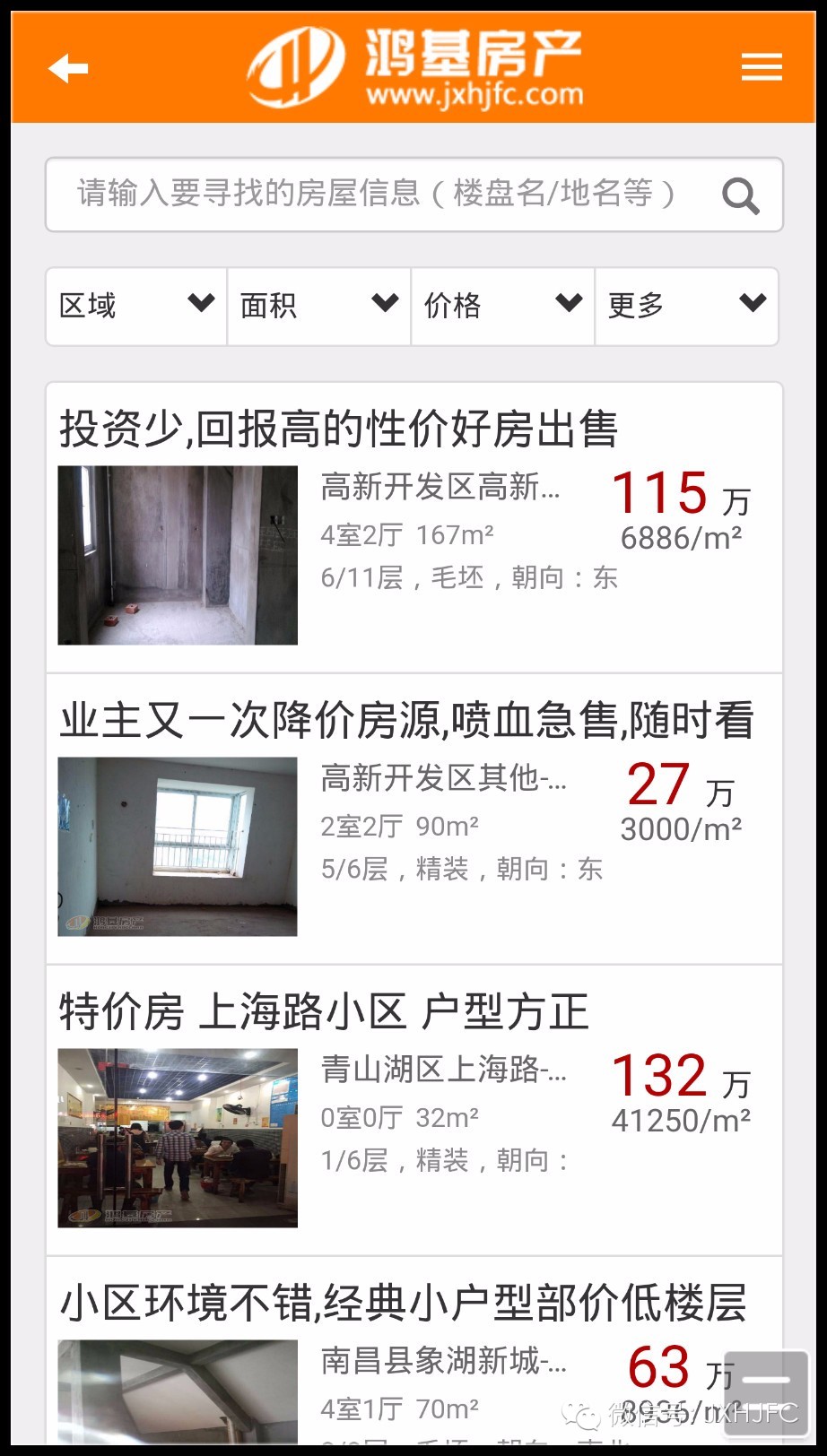827x1456 pixels.
Task: Expand the 价格 filter dropdown
Action: (x=503, y=306)
